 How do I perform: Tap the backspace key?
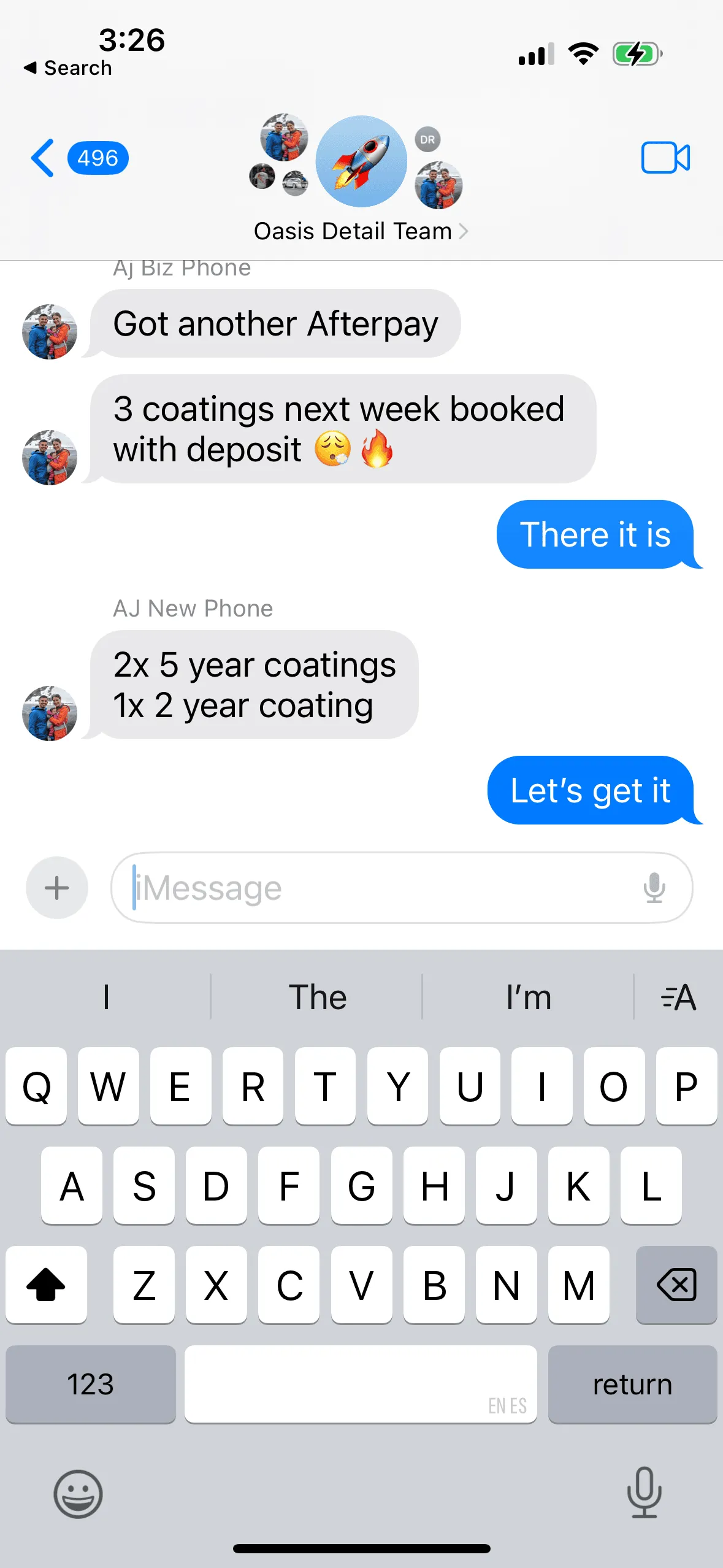676,1285
